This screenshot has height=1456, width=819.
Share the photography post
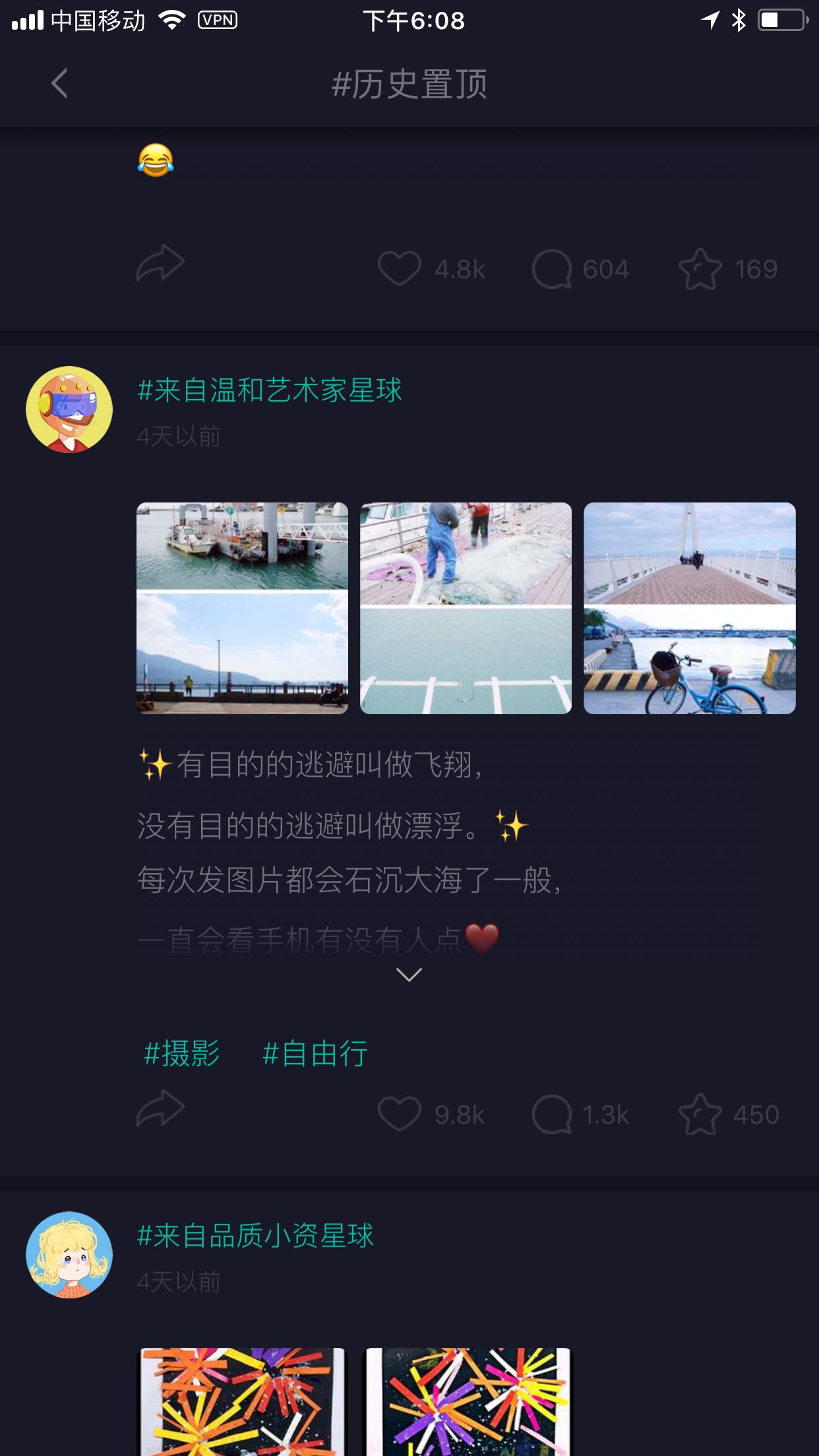pos(160,1109)
